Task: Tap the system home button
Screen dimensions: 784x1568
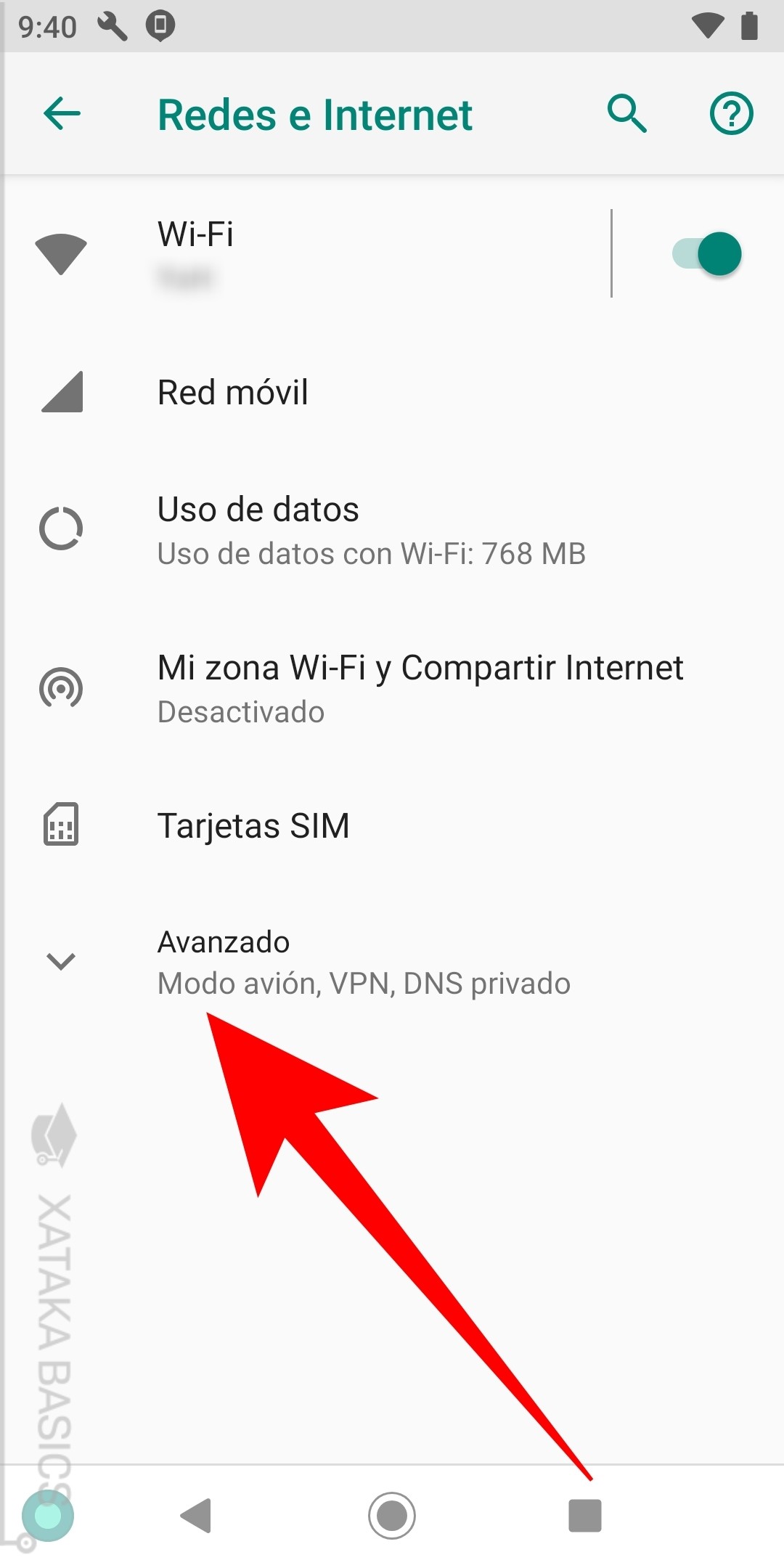Action: coord(392,1516)
